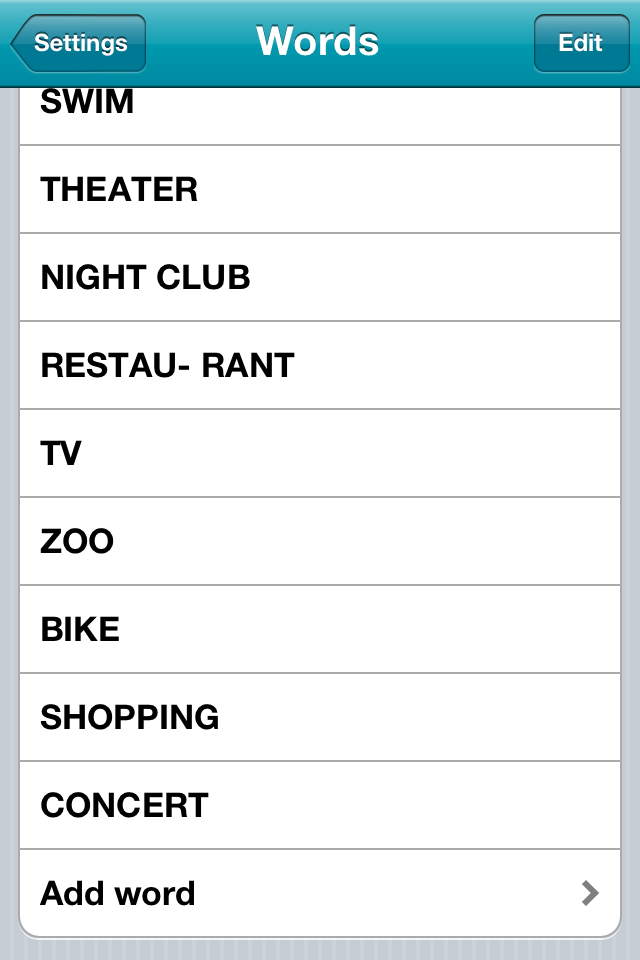
Task: Tap the SHOPPING word row
Action: point(320,717)
